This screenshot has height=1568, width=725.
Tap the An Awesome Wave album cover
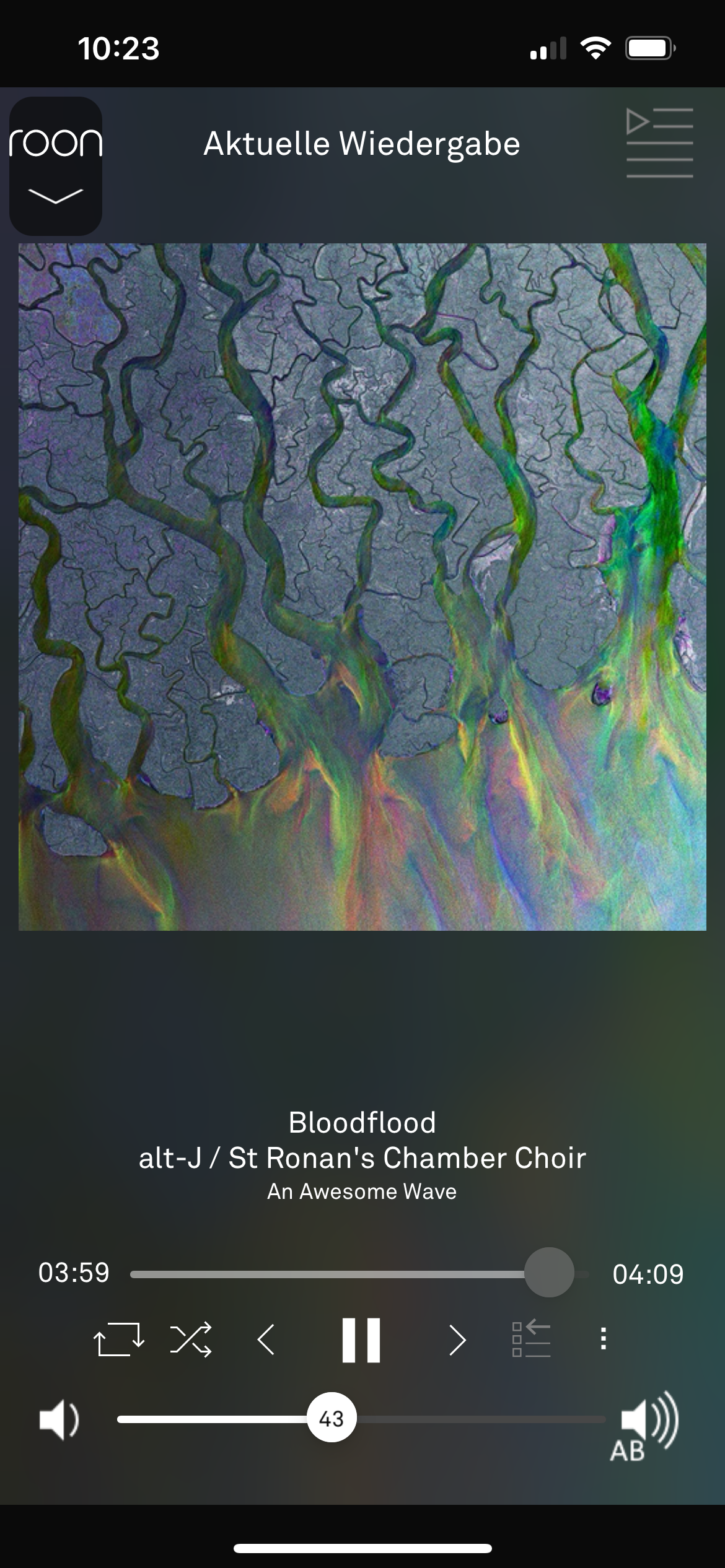click(x=362, y=586)
